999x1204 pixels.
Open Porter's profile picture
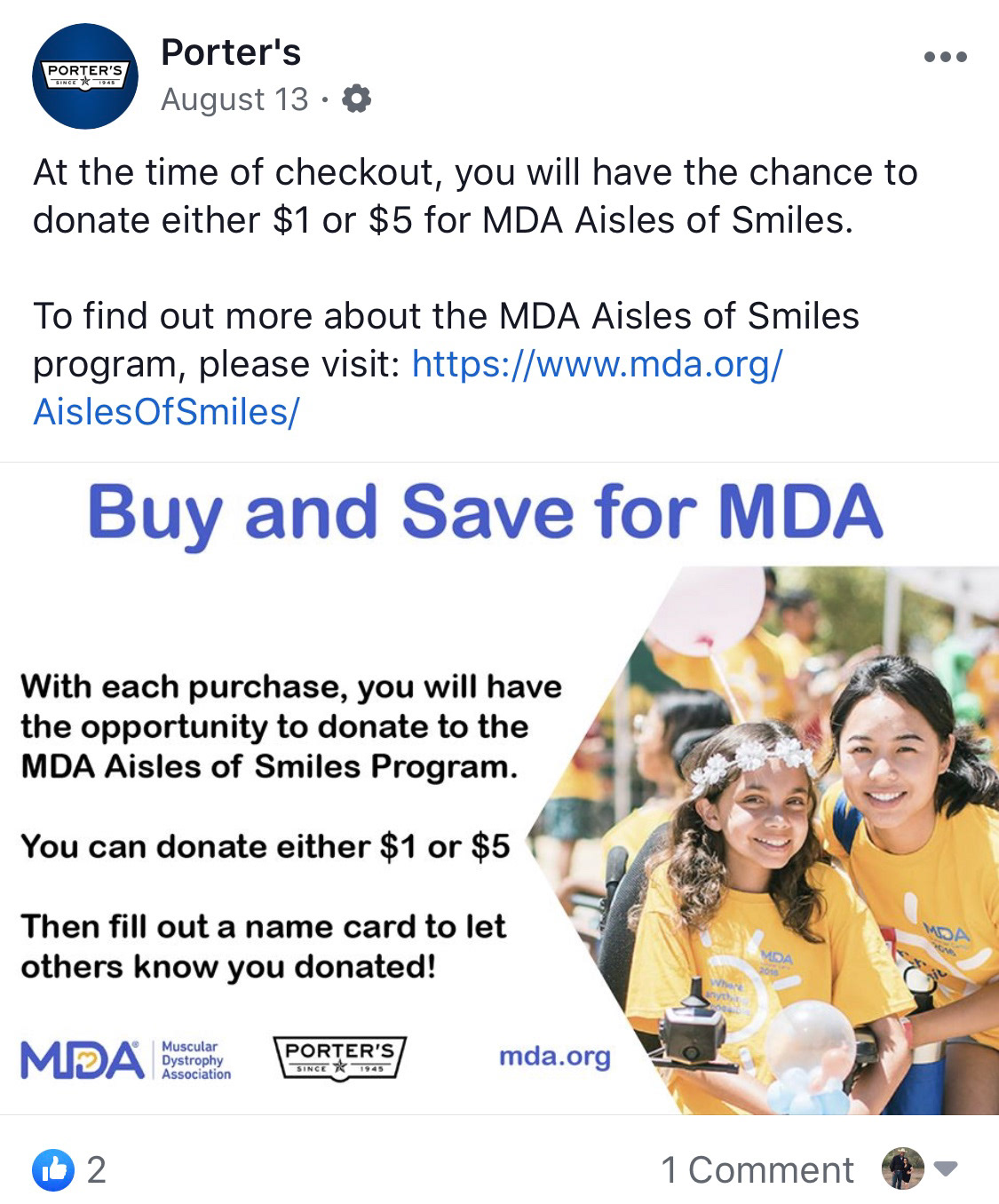(85, 76)
